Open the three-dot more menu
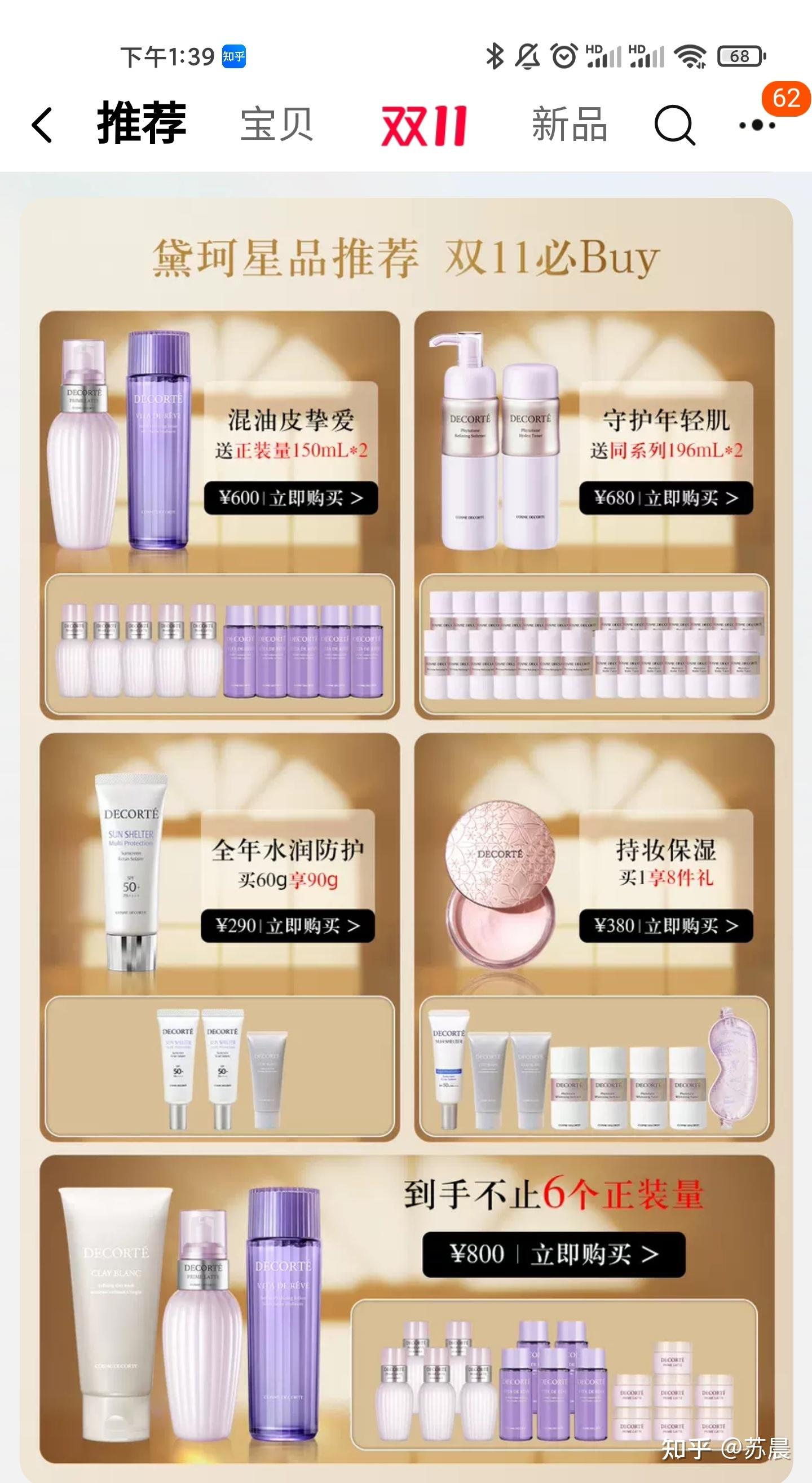Image resolution: width=812 pixels, height=1483 pixels. [x=757, y=125]
